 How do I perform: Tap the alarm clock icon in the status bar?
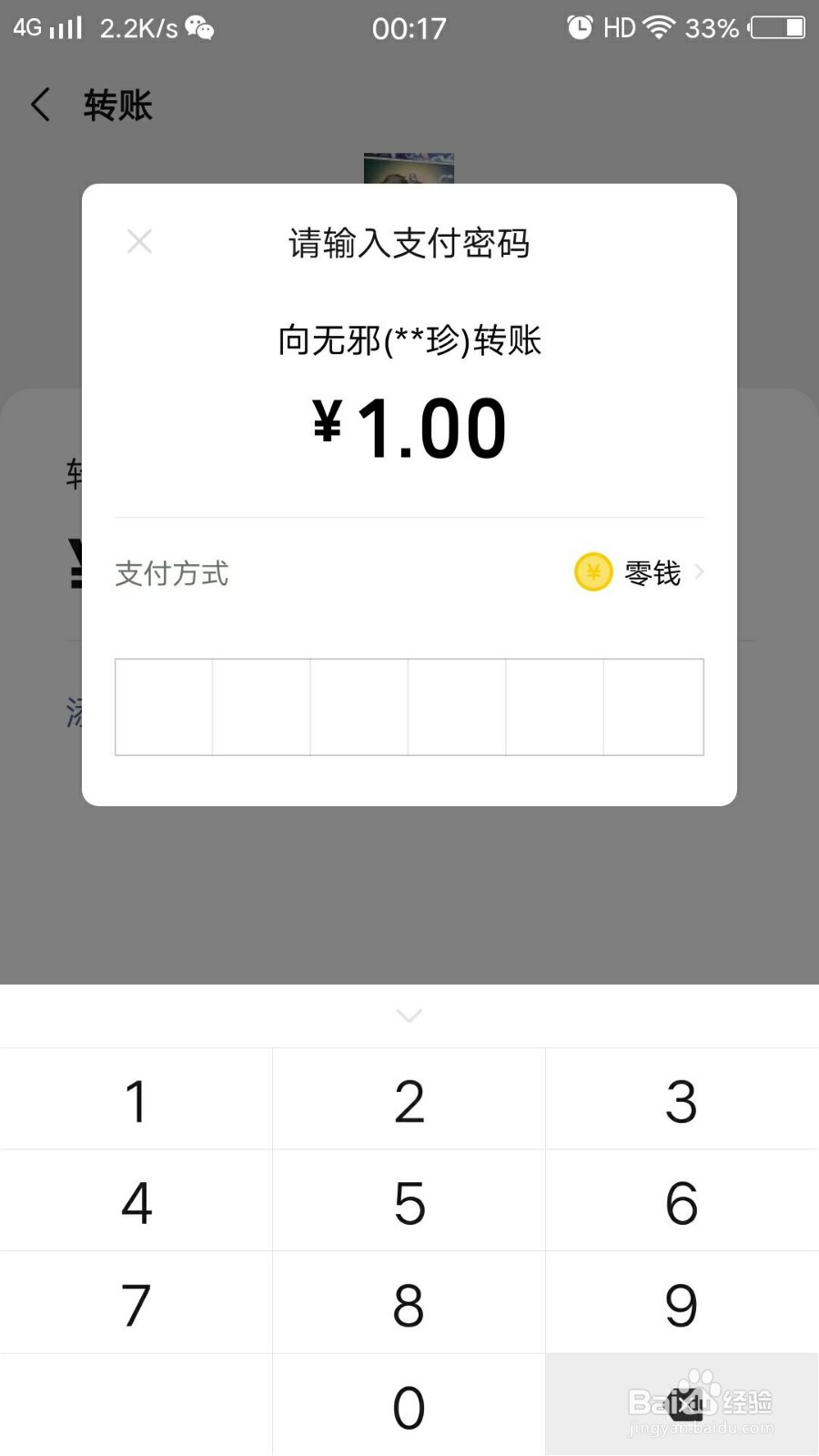(x=580, y=27)
